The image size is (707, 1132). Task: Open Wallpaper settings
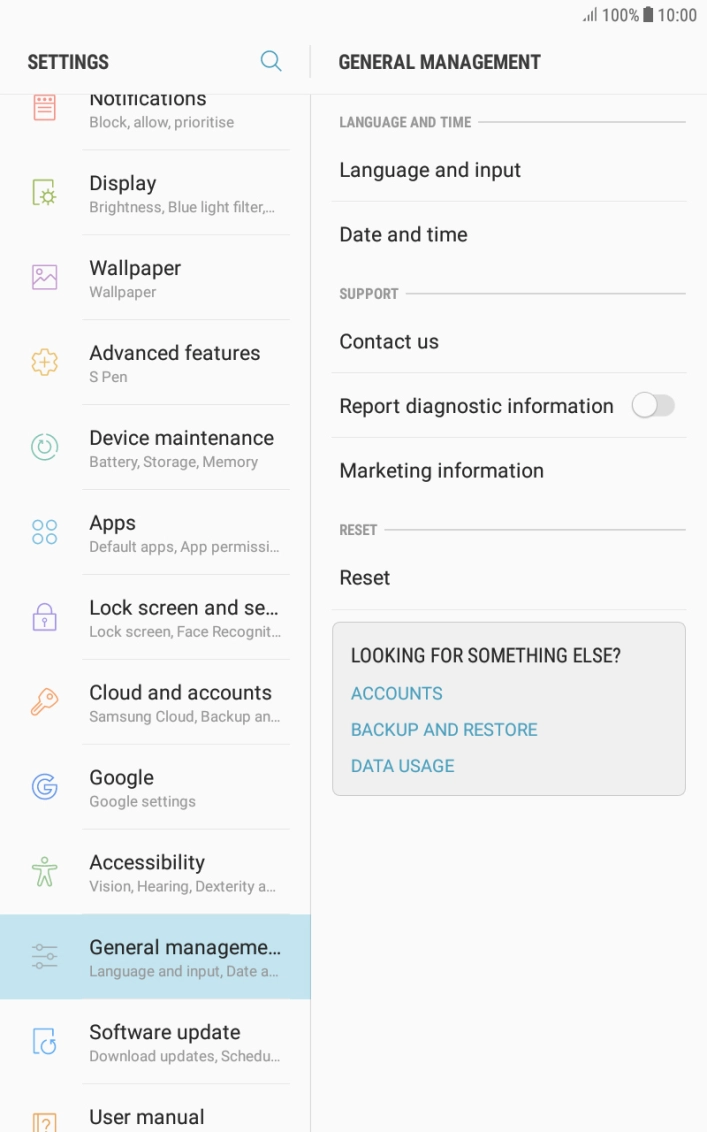point(155,278)
